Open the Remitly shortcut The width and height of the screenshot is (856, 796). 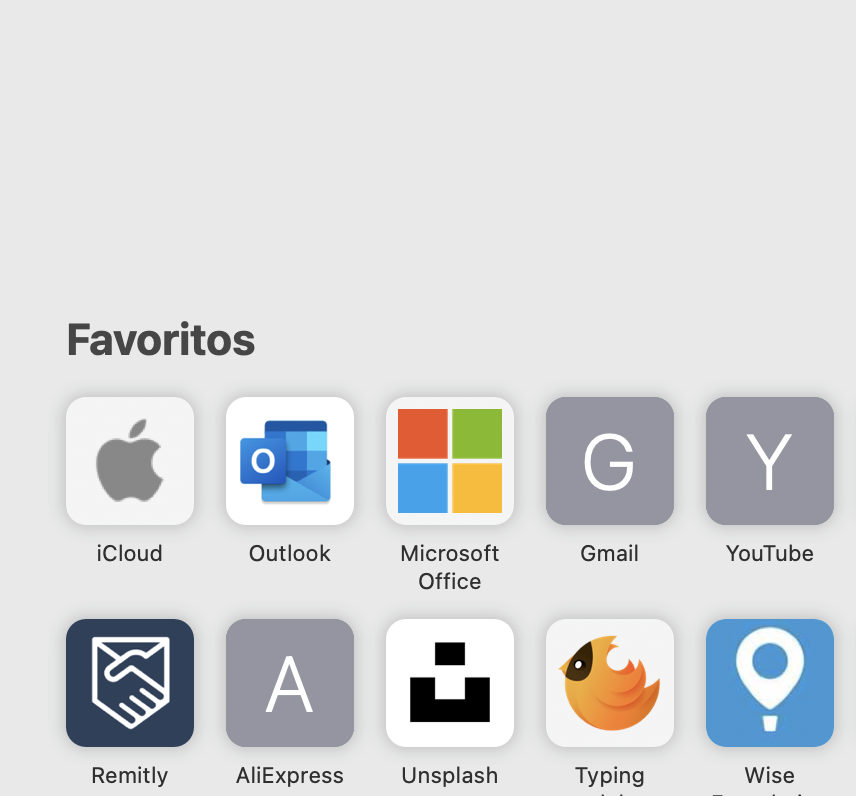pyautogui.click(x=130, y=683)
